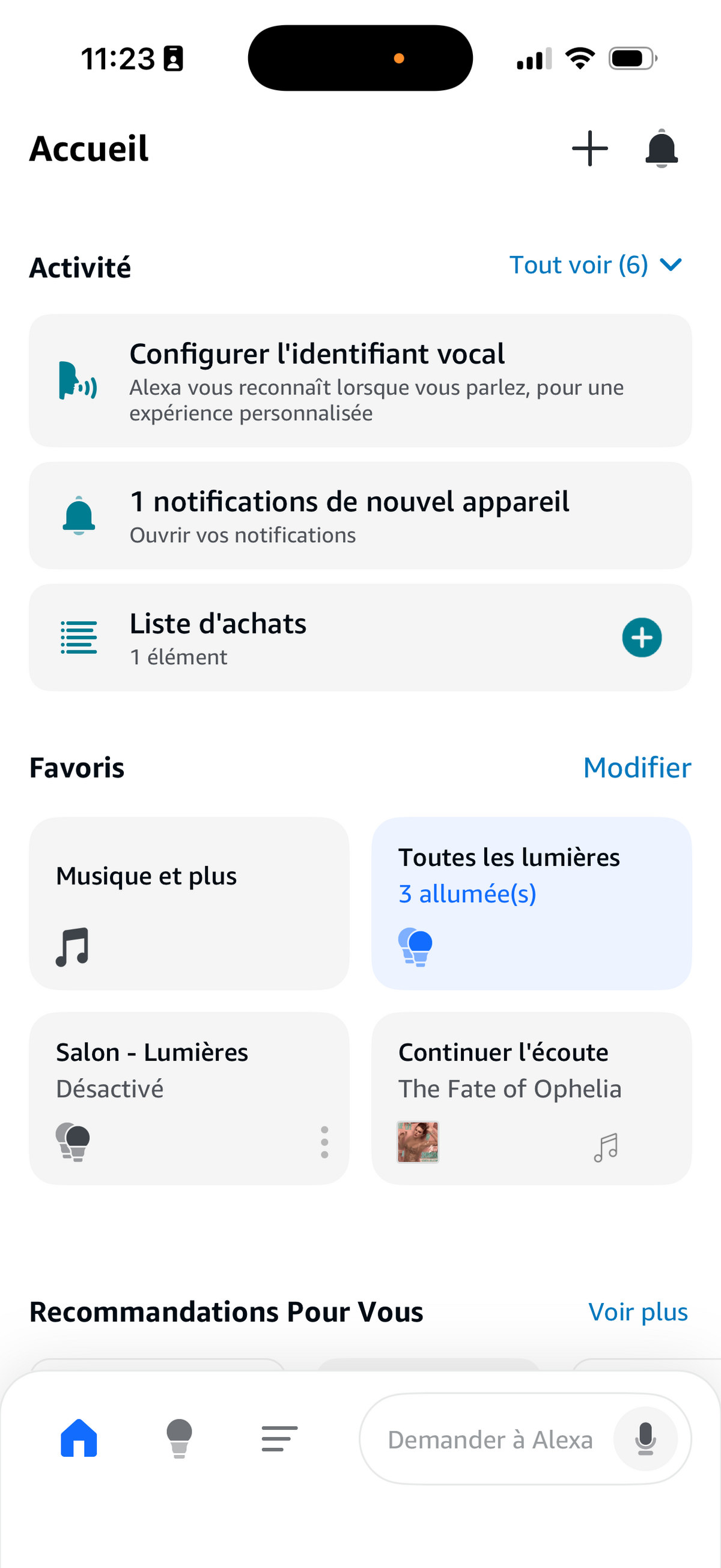Open the three-dot menu on Salon - Lumières

point(324,1142)
